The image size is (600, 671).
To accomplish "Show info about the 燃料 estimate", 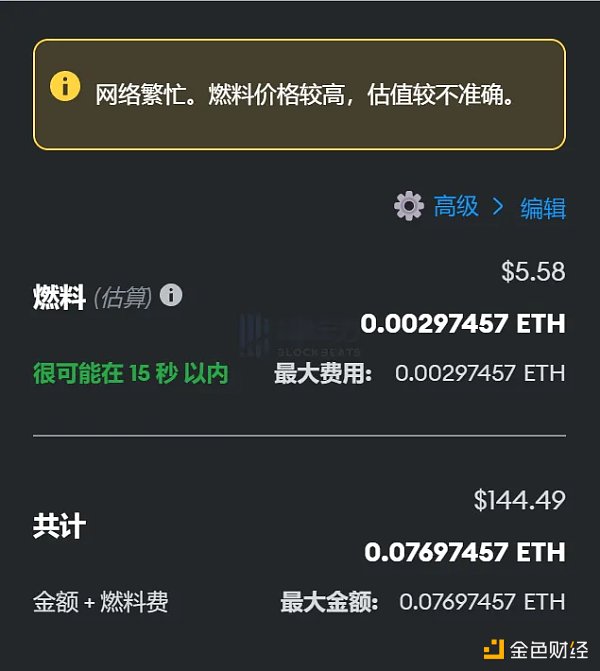I will pos(171,295).
